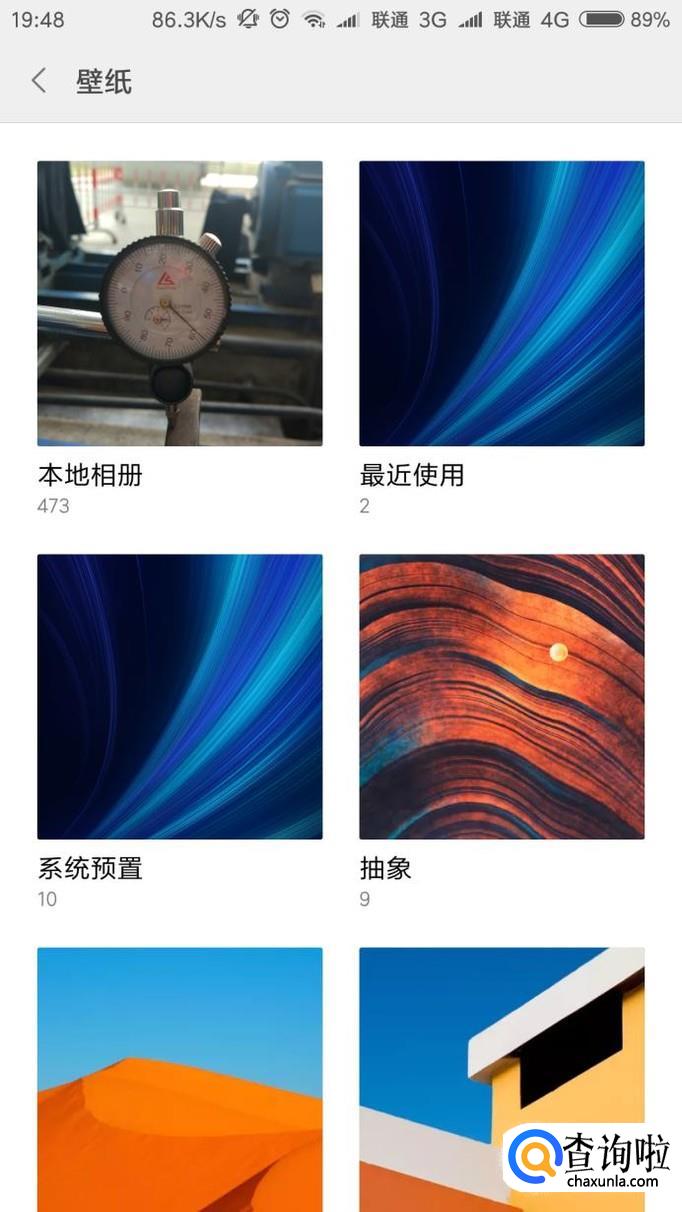Open the 系统预置 wallpaper collection
The image size is (682, 1212).
coord(180,696)
